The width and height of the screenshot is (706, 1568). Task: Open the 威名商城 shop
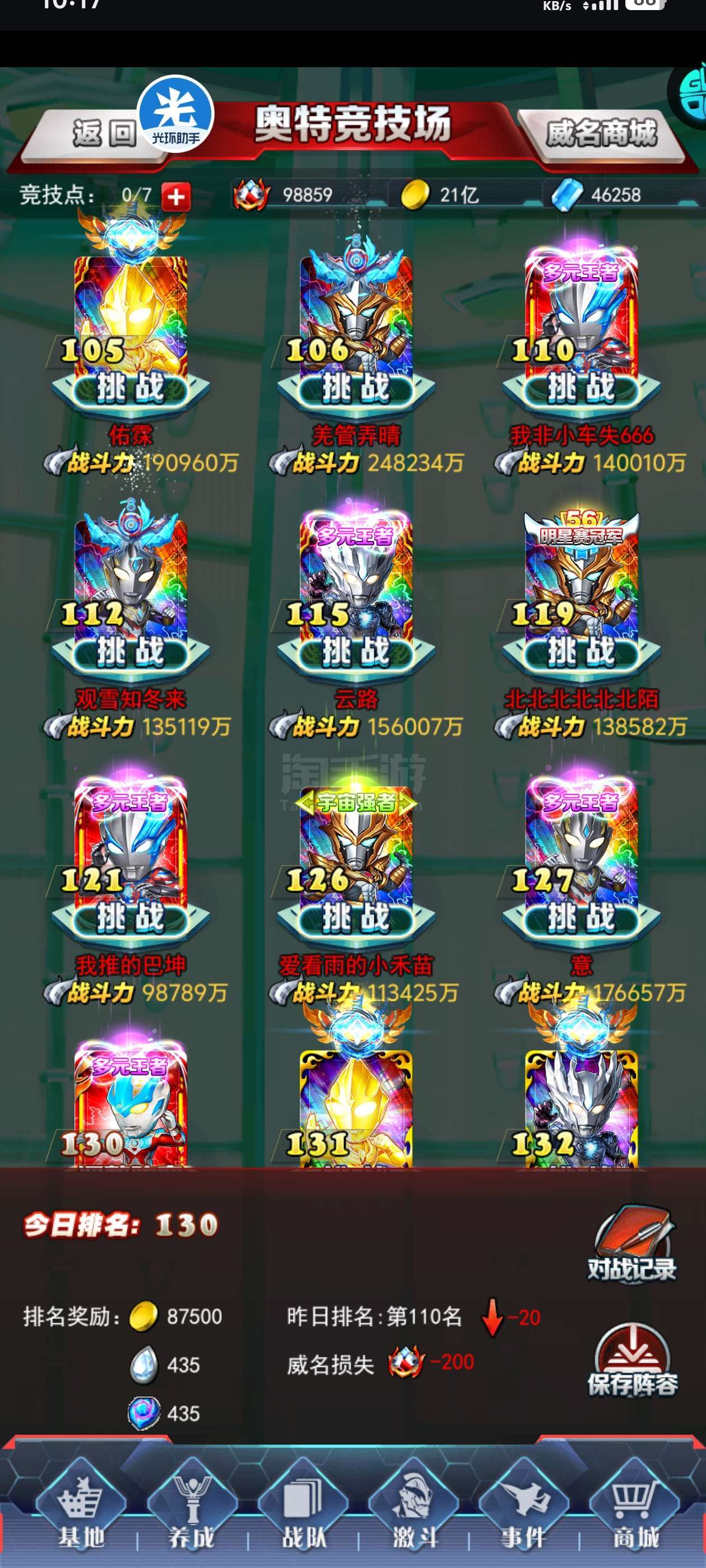[x=601, y=133]
